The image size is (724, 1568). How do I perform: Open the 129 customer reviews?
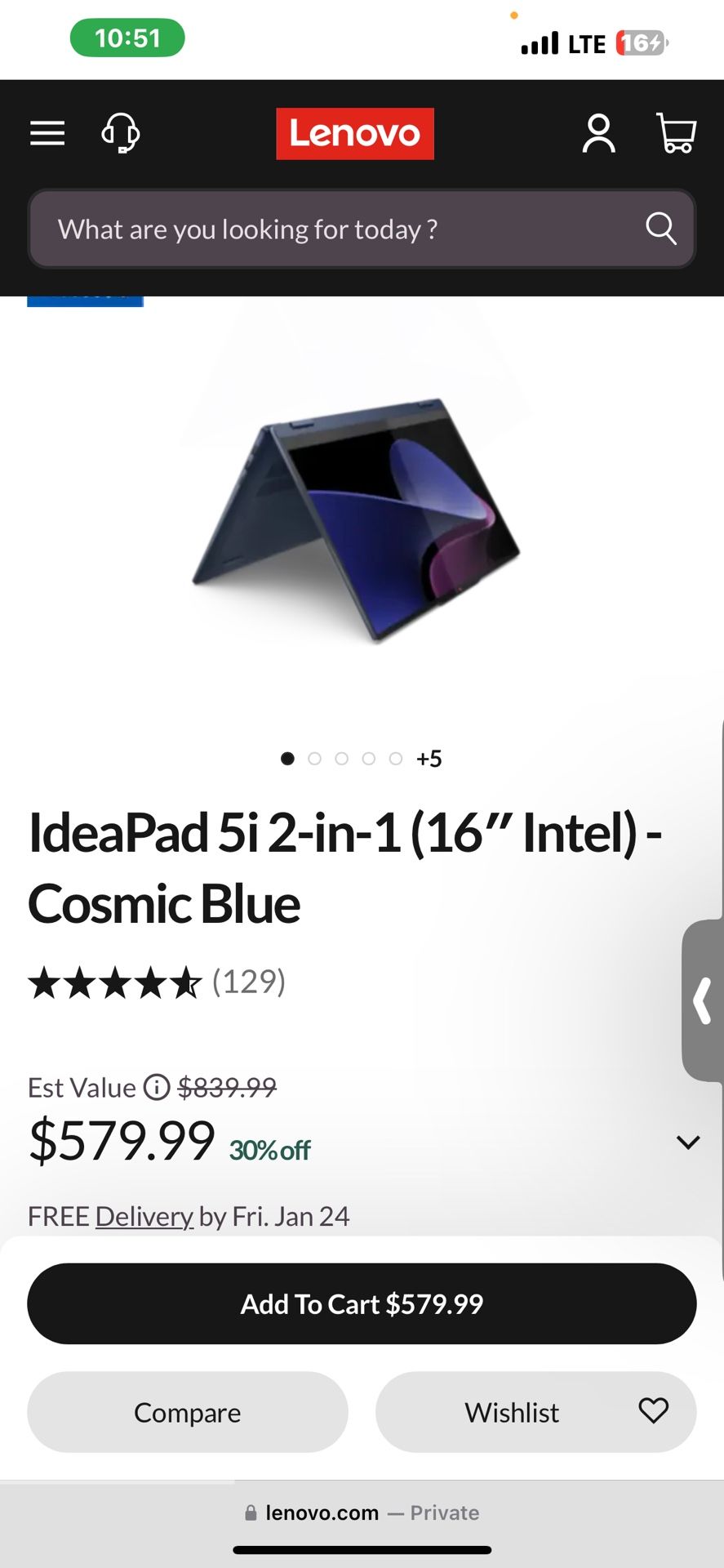pos(248,982)
